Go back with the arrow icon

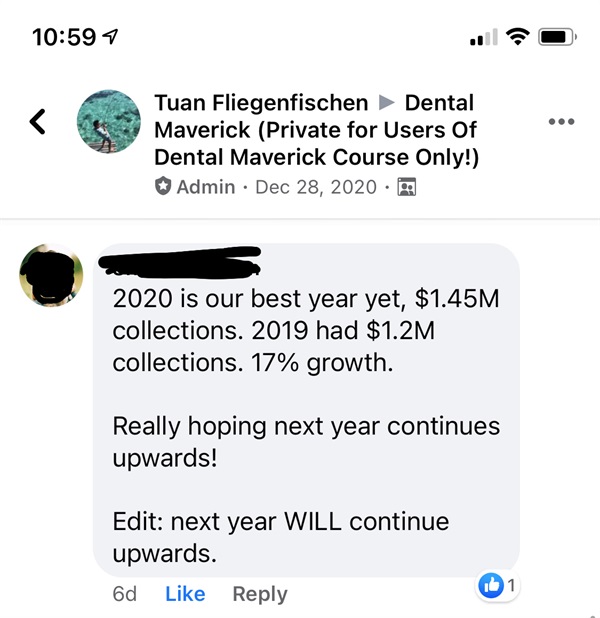[38, 122]
